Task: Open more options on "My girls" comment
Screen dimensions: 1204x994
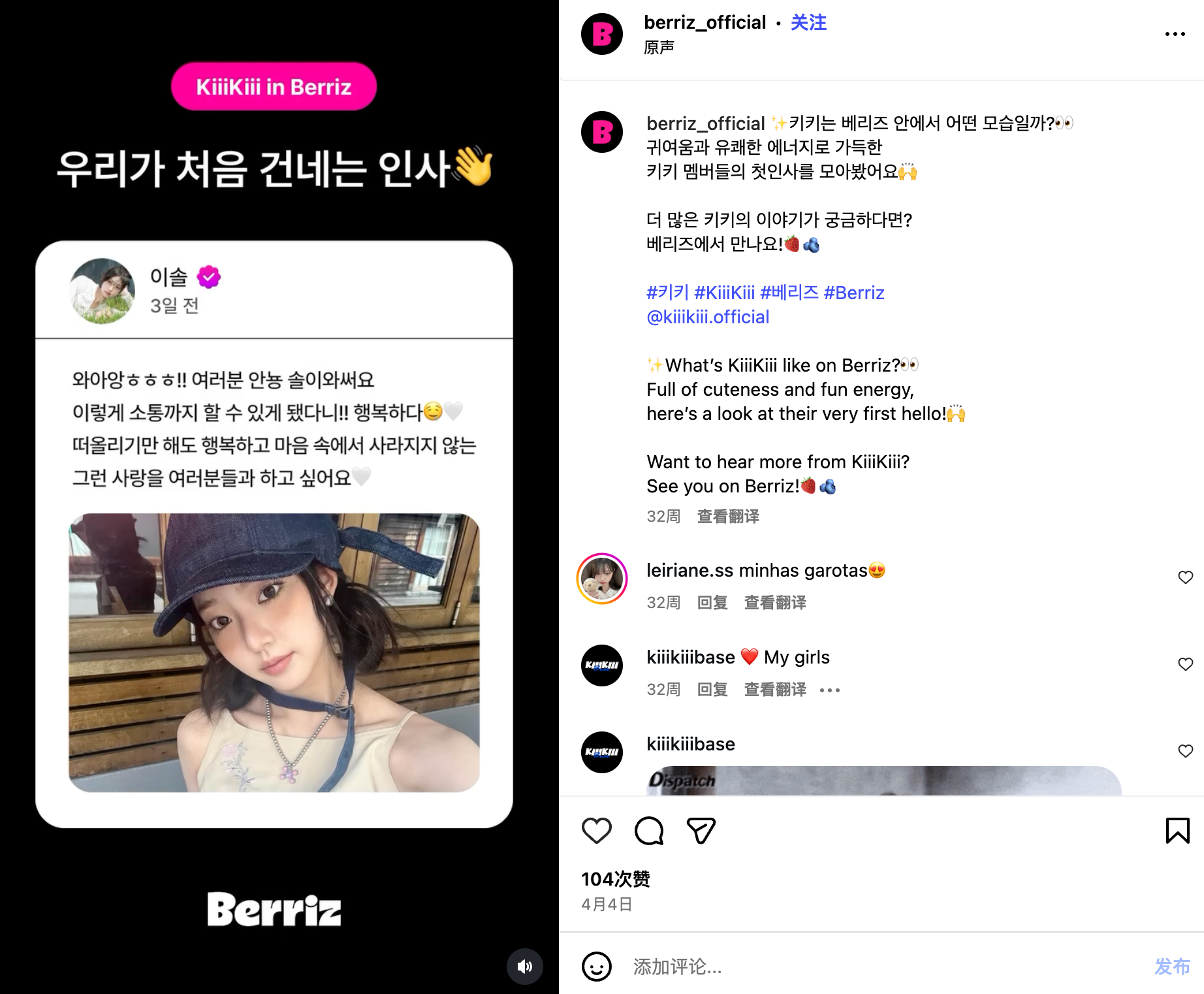Action: pyautogui.click(x=830, y=690)
